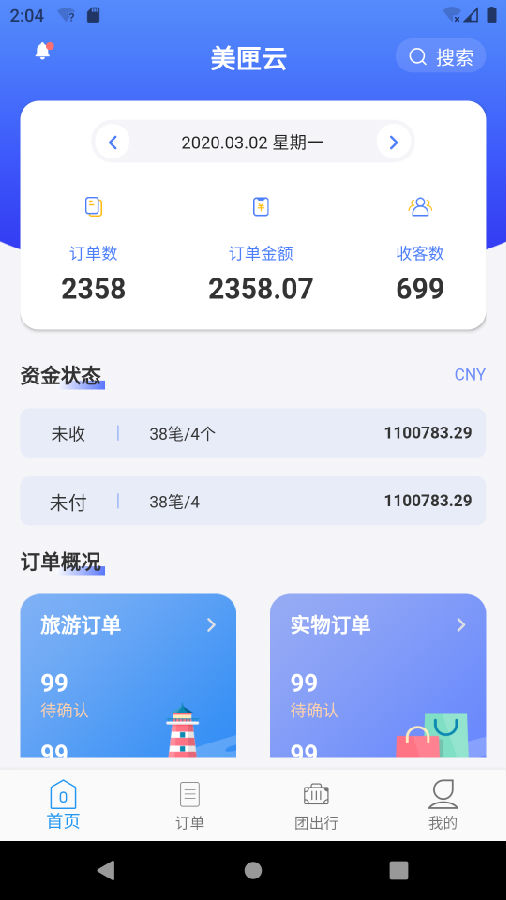Tap the system home button
This screenshot has width=506, height=900.
(253, 870)
